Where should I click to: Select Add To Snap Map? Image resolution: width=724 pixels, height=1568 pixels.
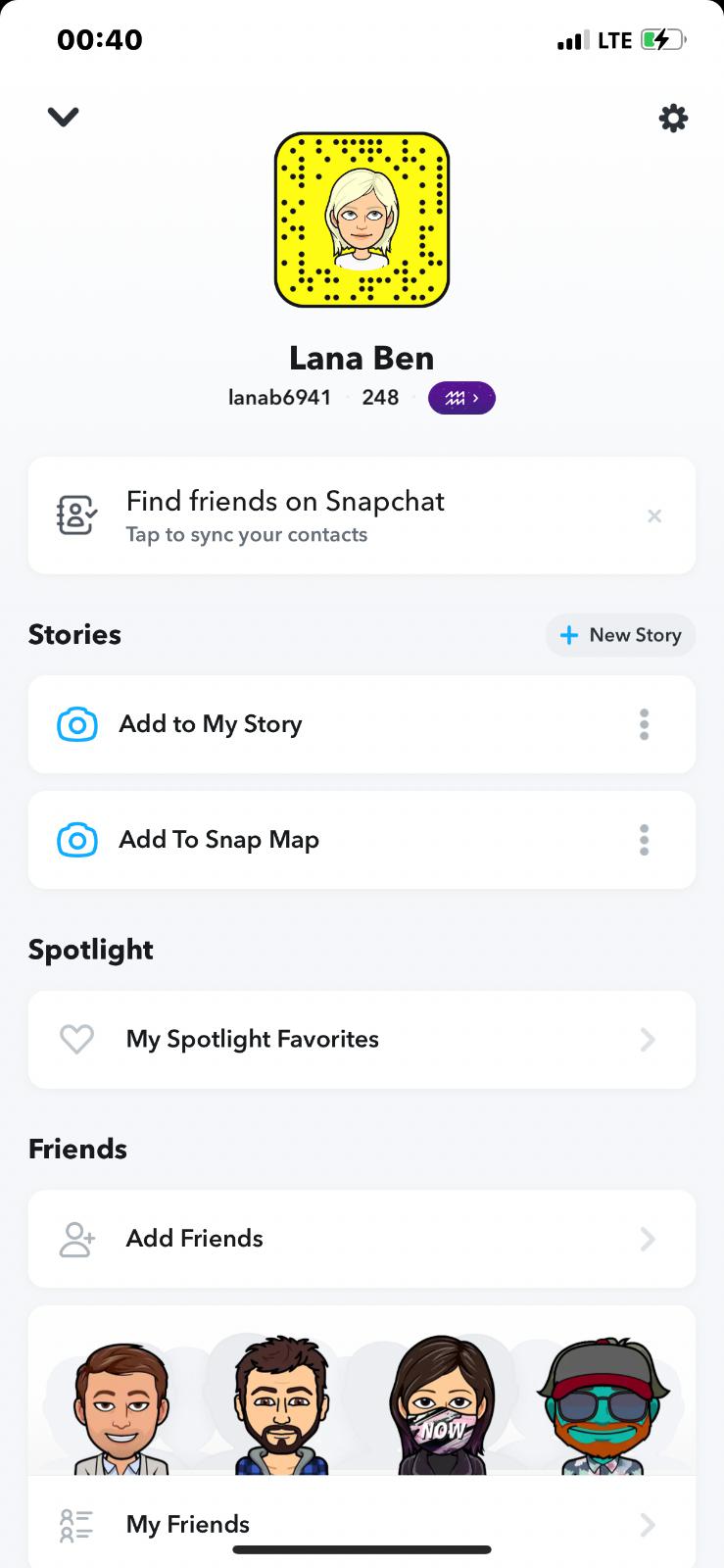pyautogui.click(x=218, y=840)
